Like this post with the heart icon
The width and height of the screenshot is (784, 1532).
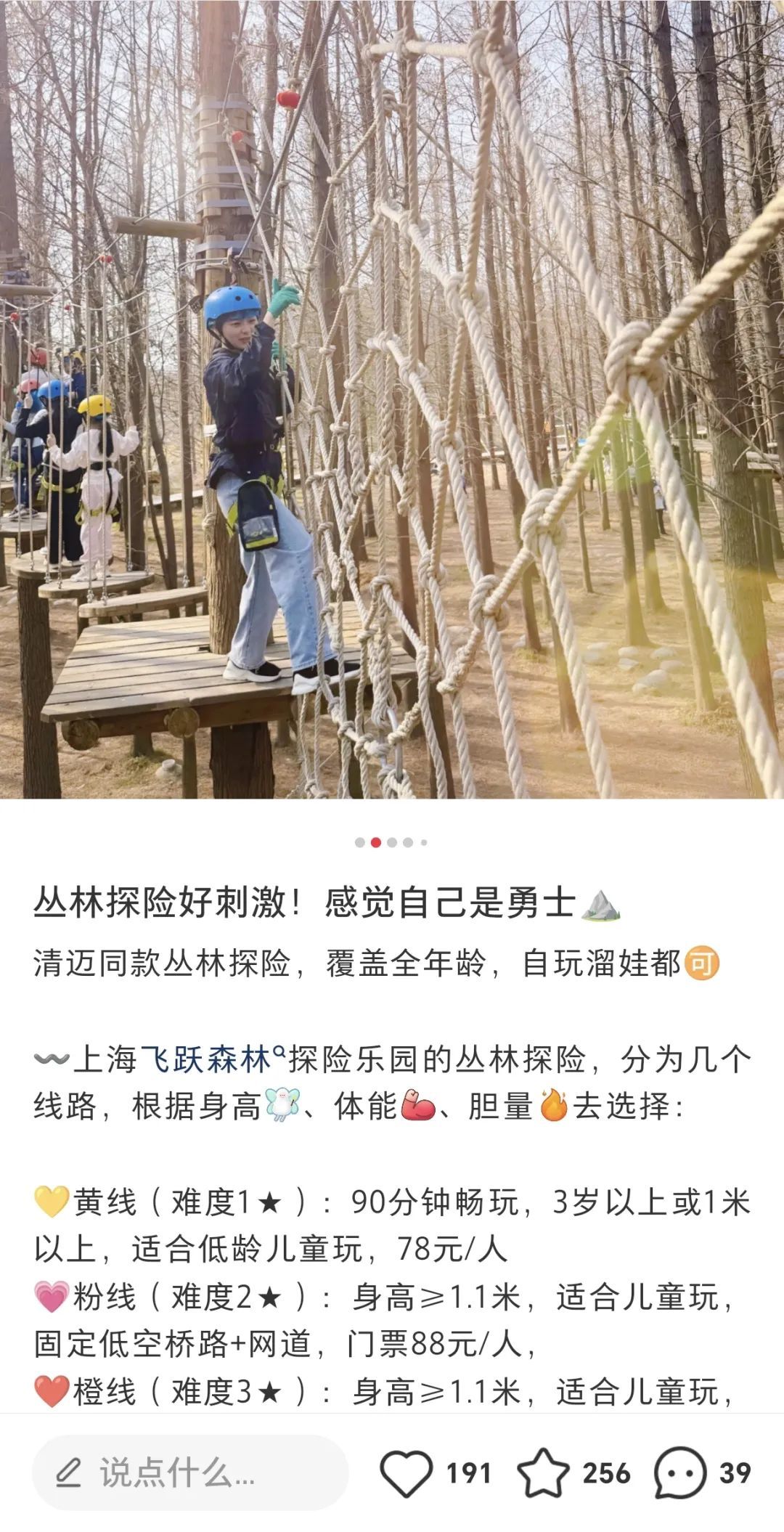click(407, 1473)
